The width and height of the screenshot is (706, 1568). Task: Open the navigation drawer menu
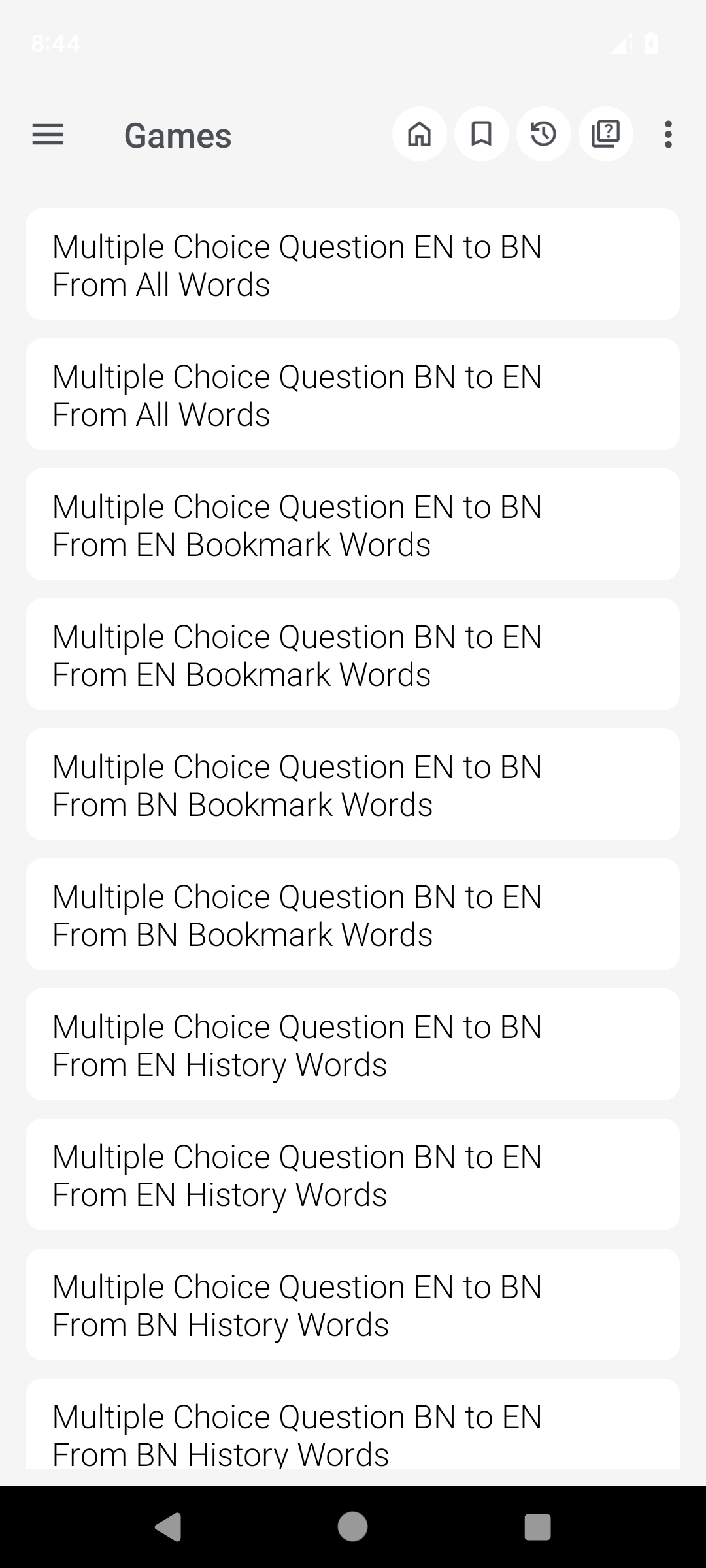click(47, 135)
